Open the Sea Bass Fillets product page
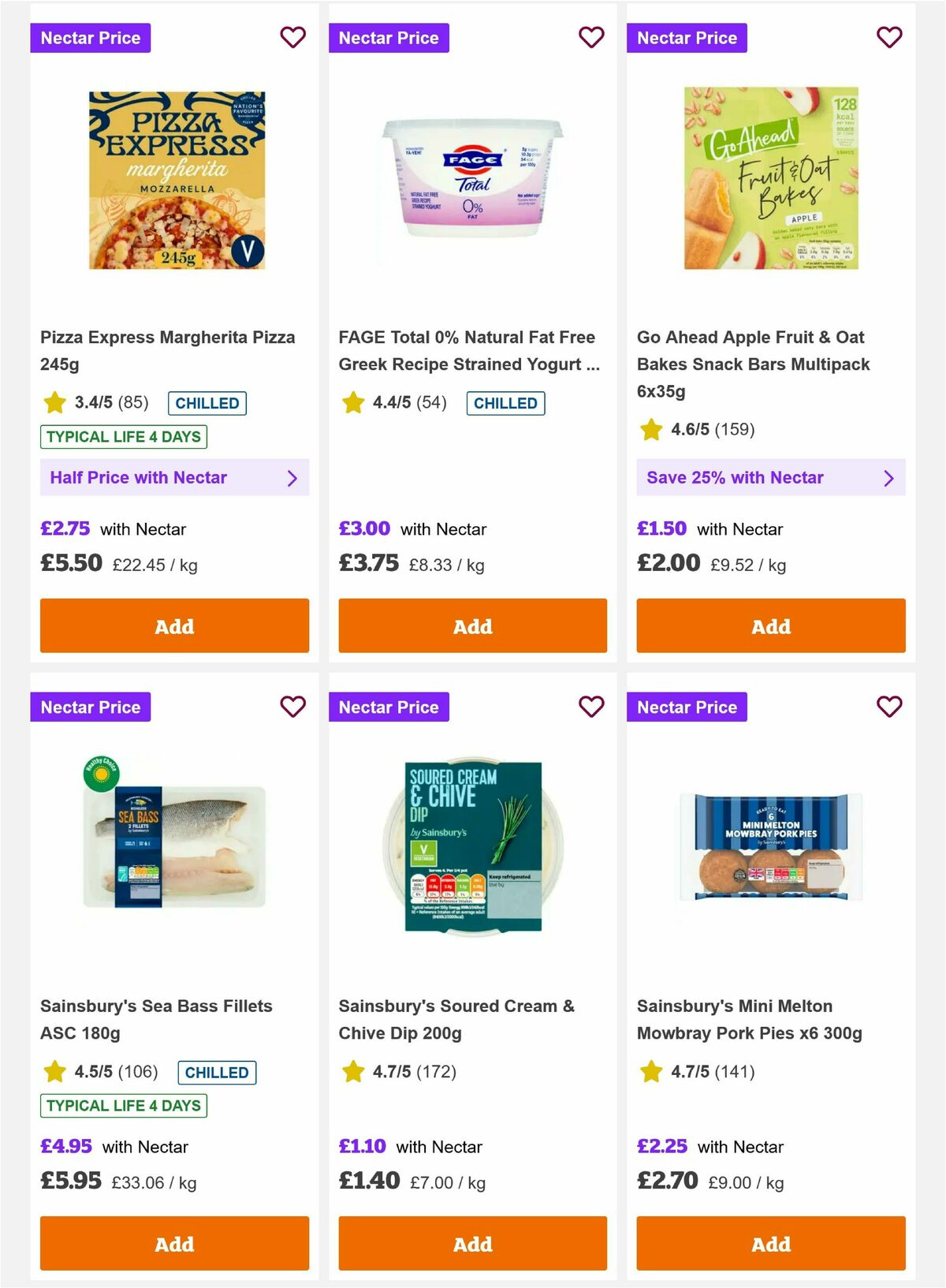946x1288 pixels. tap(155, 1020)
